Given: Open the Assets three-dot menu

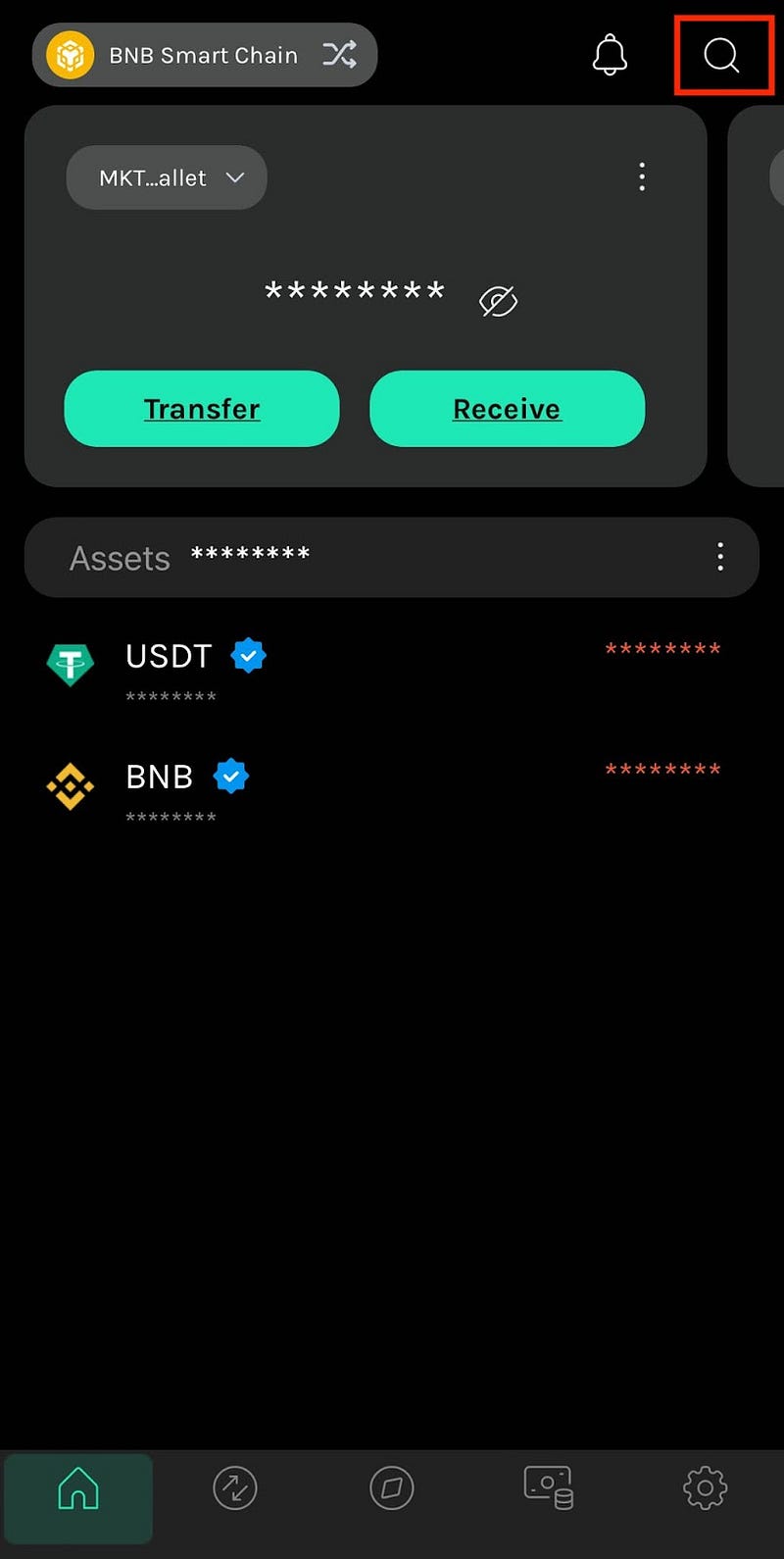Looking at the screenshot, I should (720, 557).
